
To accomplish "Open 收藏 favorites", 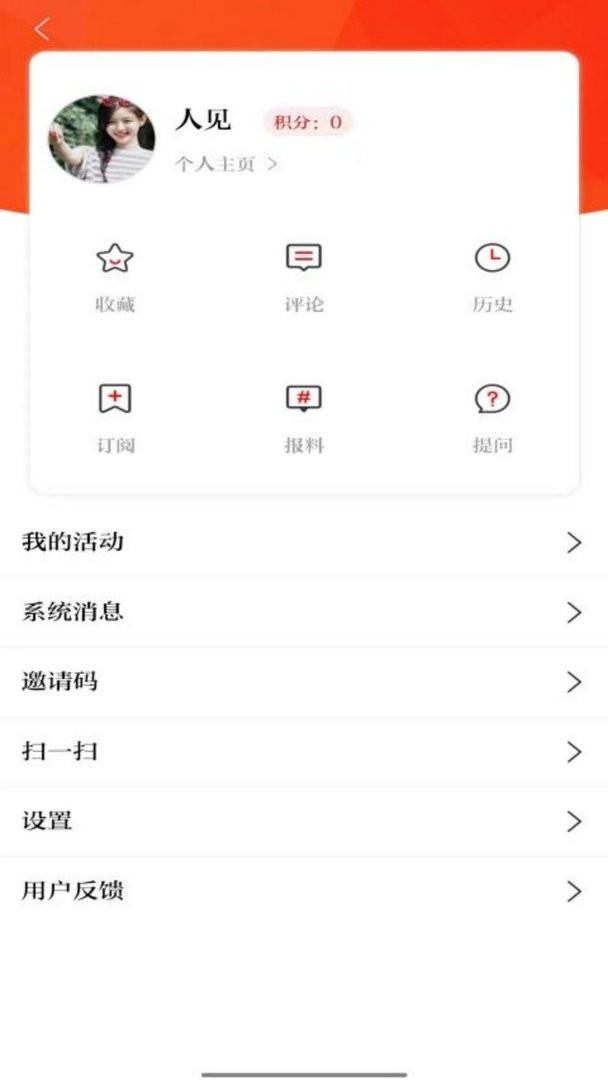I will (x=115, y=277).
